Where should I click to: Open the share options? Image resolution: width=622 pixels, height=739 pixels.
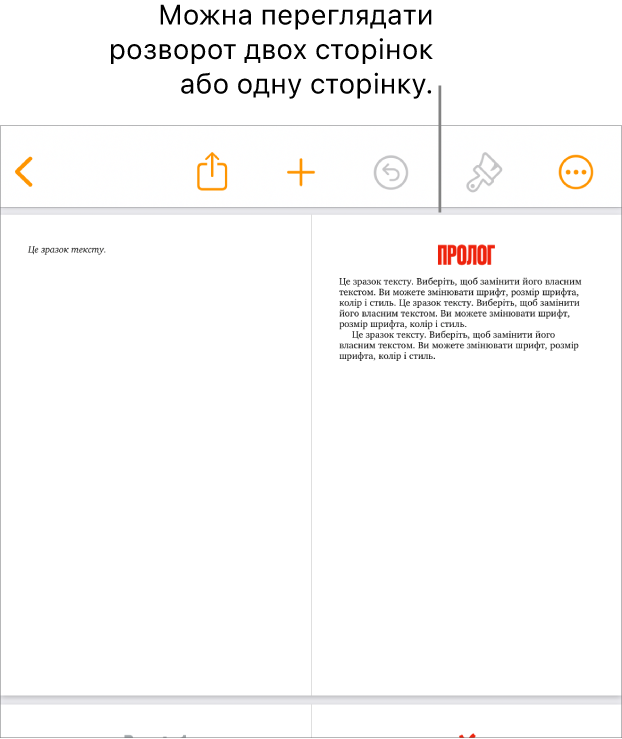[x=212, y=172]
